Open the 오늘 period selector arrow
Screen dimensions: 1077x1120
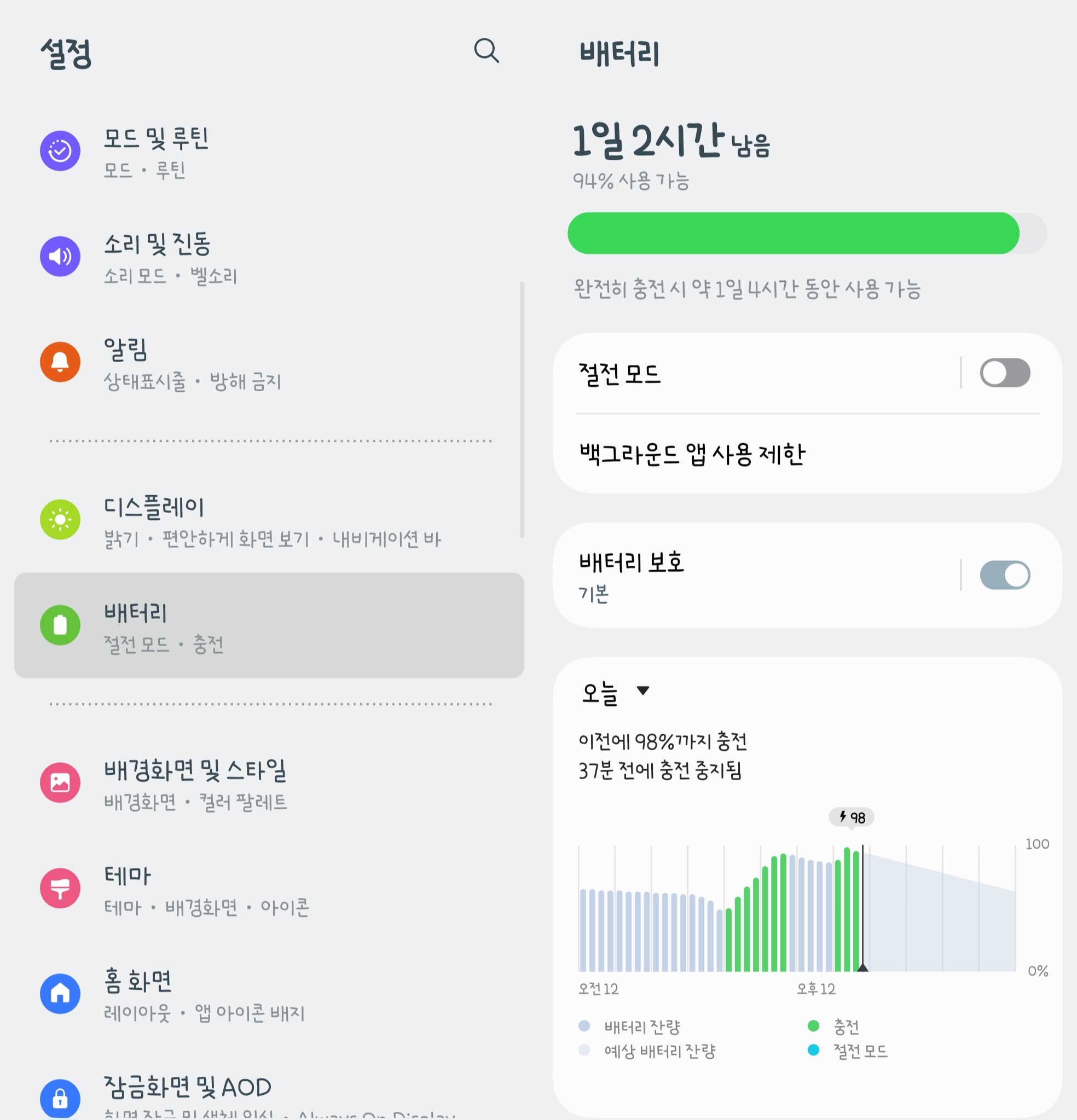click(644, 692)
